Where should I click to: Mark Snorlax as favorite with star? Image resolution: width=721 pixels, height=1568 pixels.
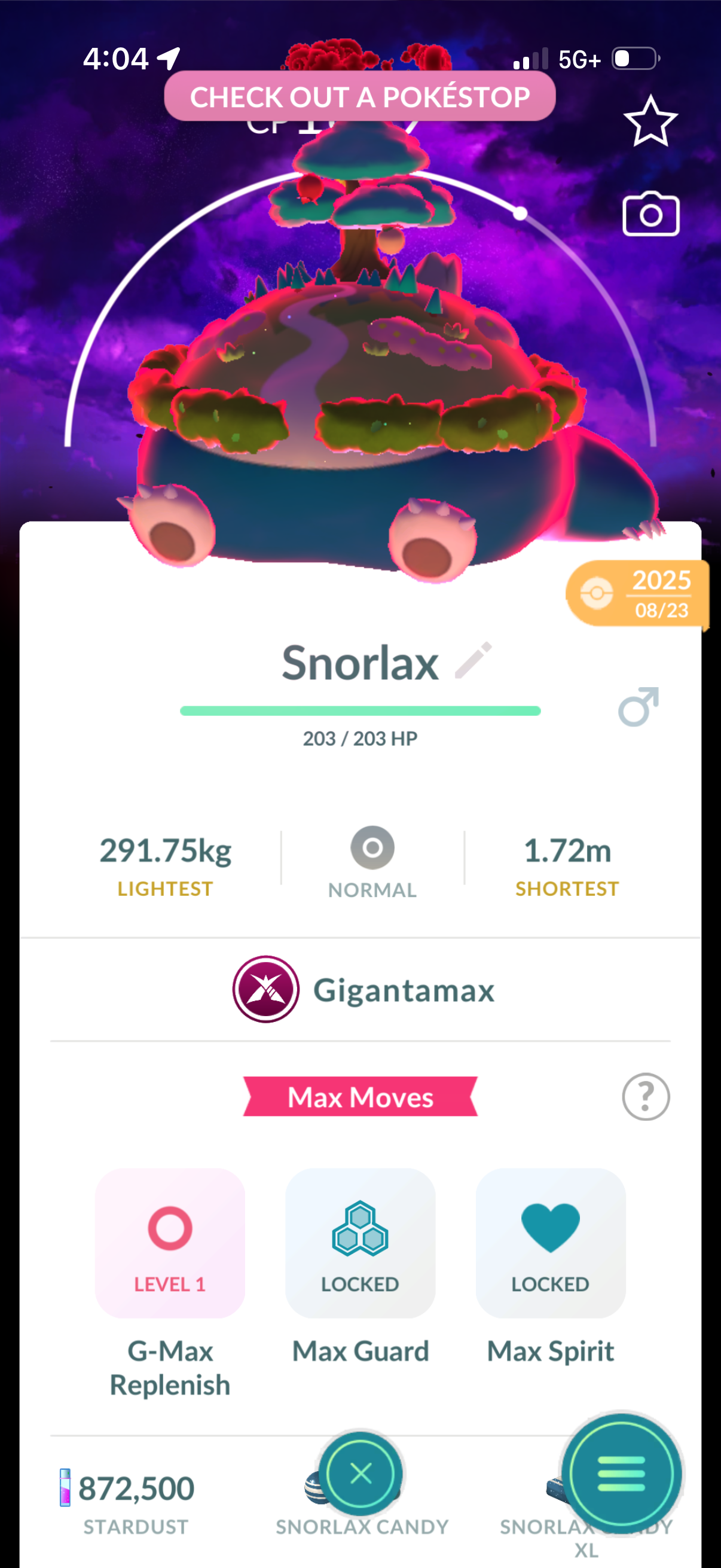point(650,121)
